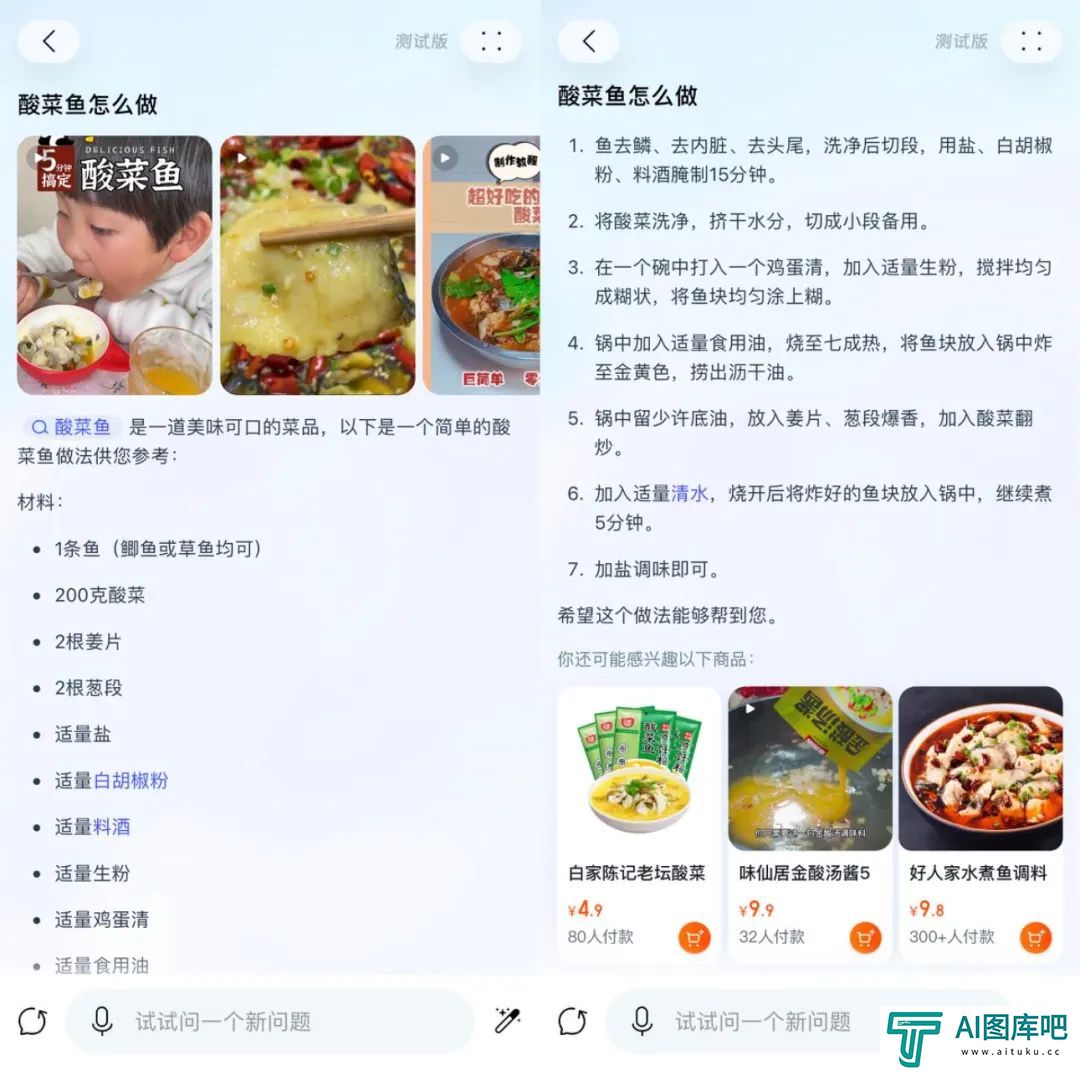
Task: Tap the magic wand icon
Action: (x=508, y=1021)
